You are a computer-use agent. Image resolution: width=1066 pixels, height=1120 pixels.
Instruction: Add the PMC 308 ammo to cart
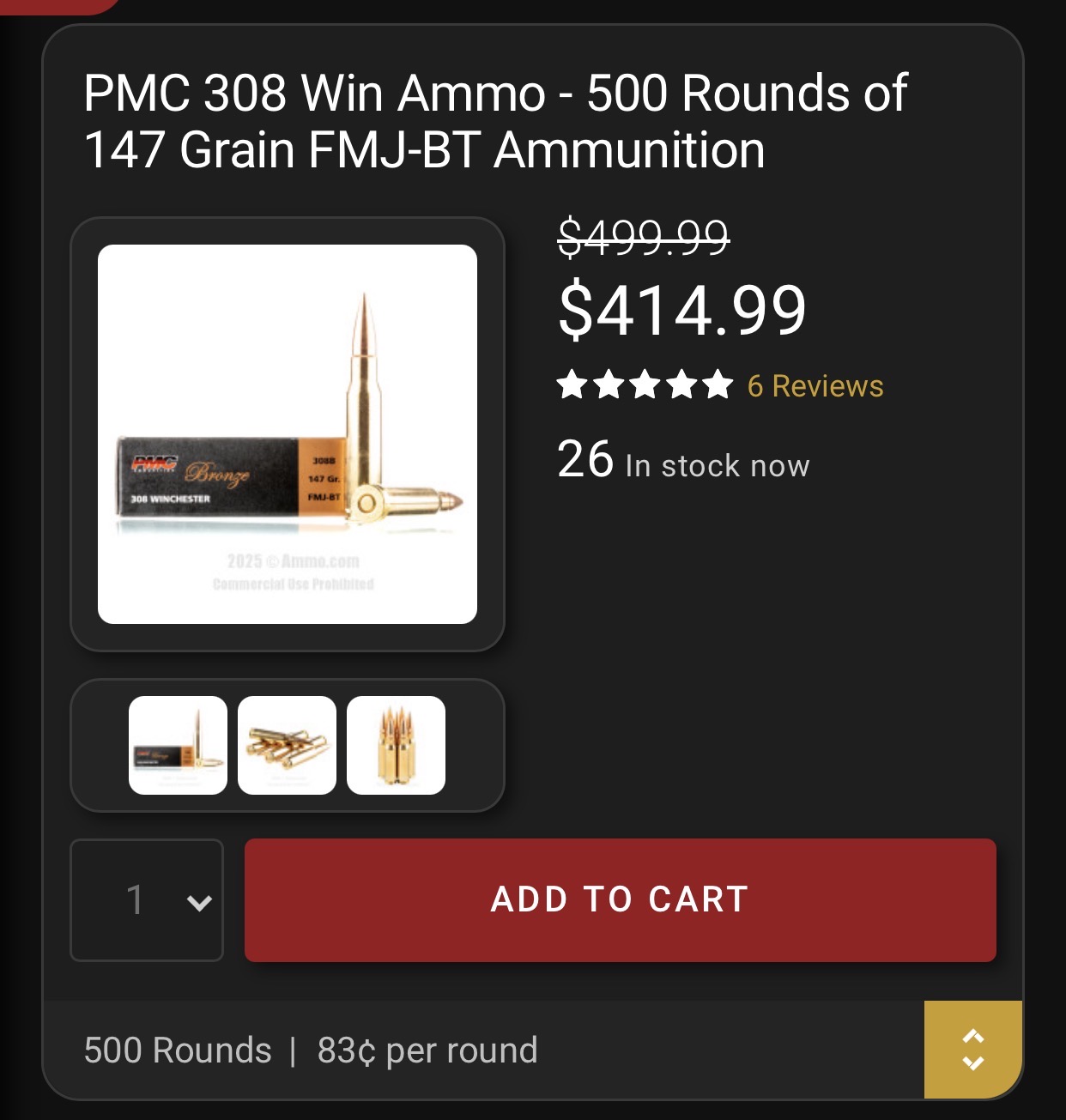point(620,899)
